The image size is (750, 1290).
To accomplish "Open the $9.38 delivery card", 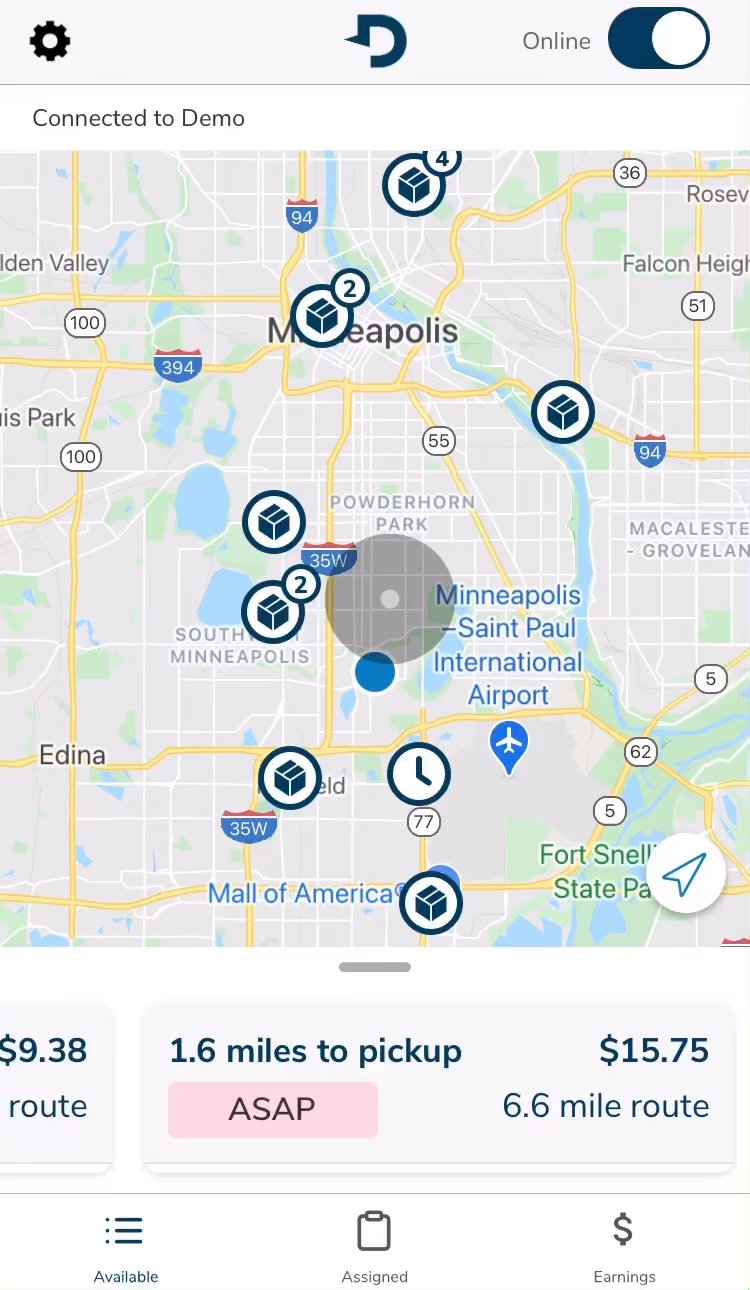I will click(50, 1080).
